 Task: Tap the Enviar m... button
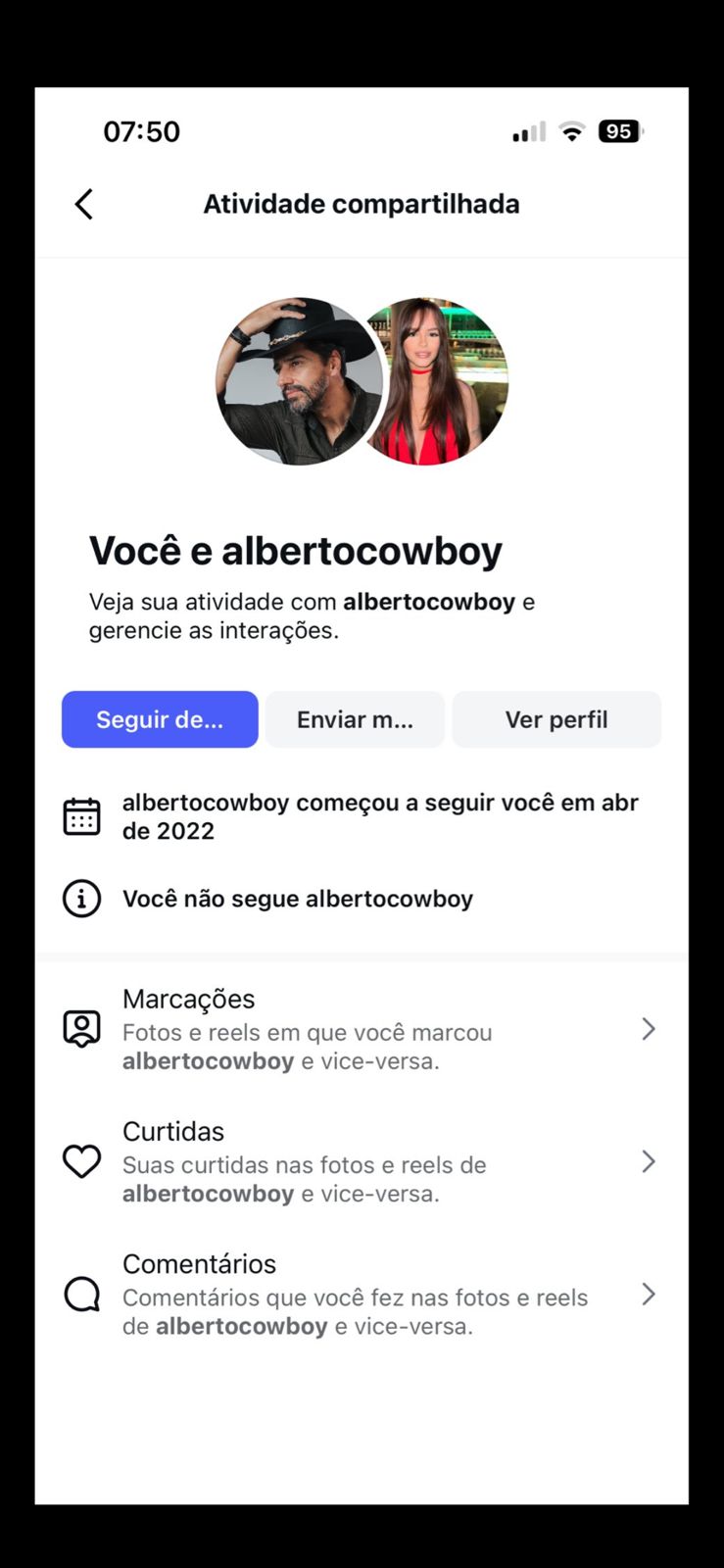[355, 719]
